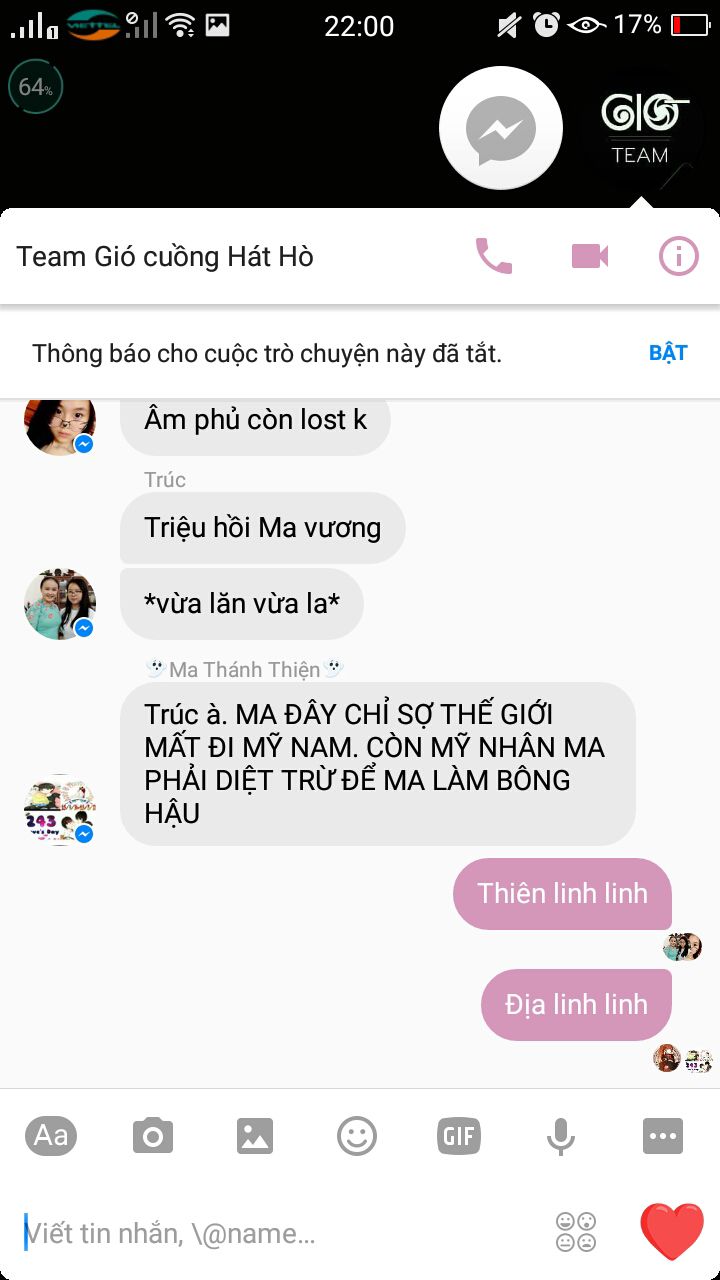The width and height of the screenshot is (720, 1280).
Task: Open the GIF search
Action: [459, 1136]
